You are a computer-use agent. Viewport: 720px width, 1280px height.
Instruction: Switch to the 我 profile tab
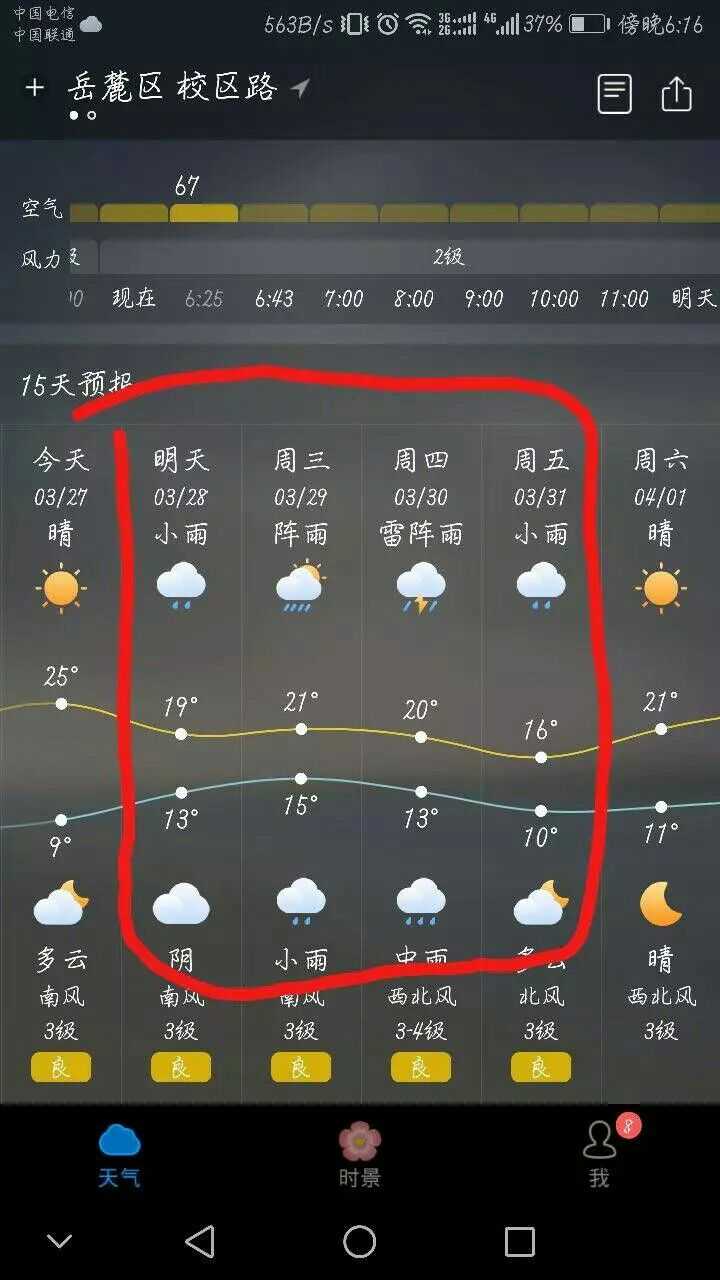click(600, 1155)
